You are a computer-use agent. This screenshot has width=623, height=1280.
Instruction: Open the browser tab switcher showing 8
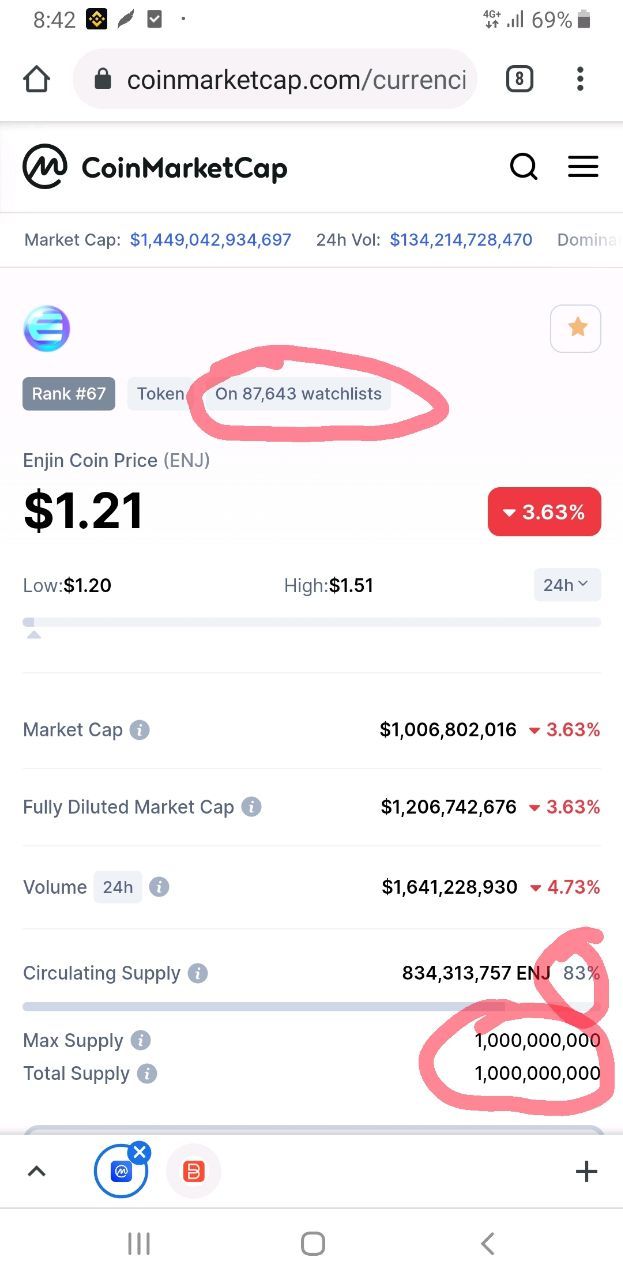pos(519,79)
